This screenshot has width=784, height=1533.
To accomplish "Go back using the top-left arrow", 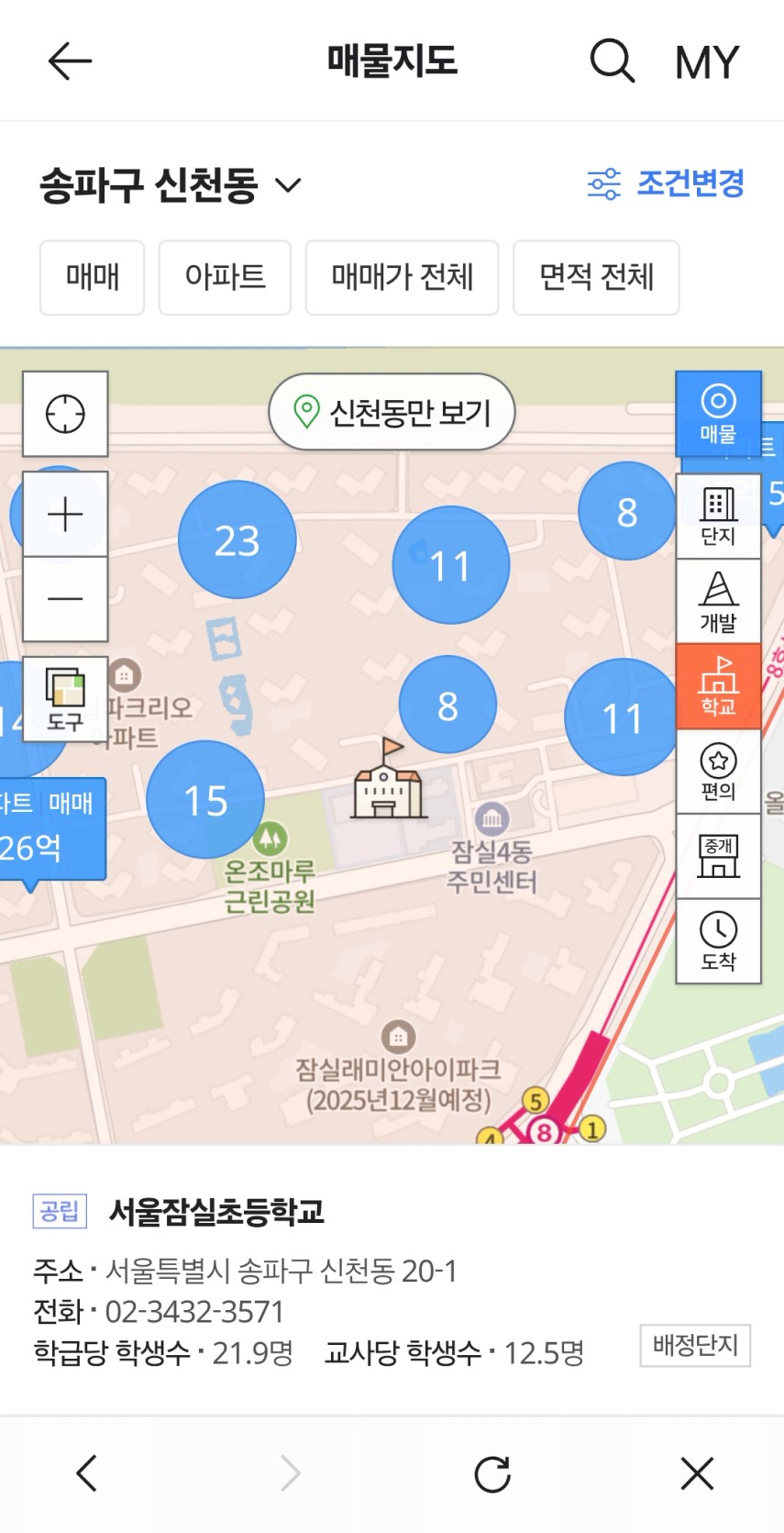I will [70, 61].
